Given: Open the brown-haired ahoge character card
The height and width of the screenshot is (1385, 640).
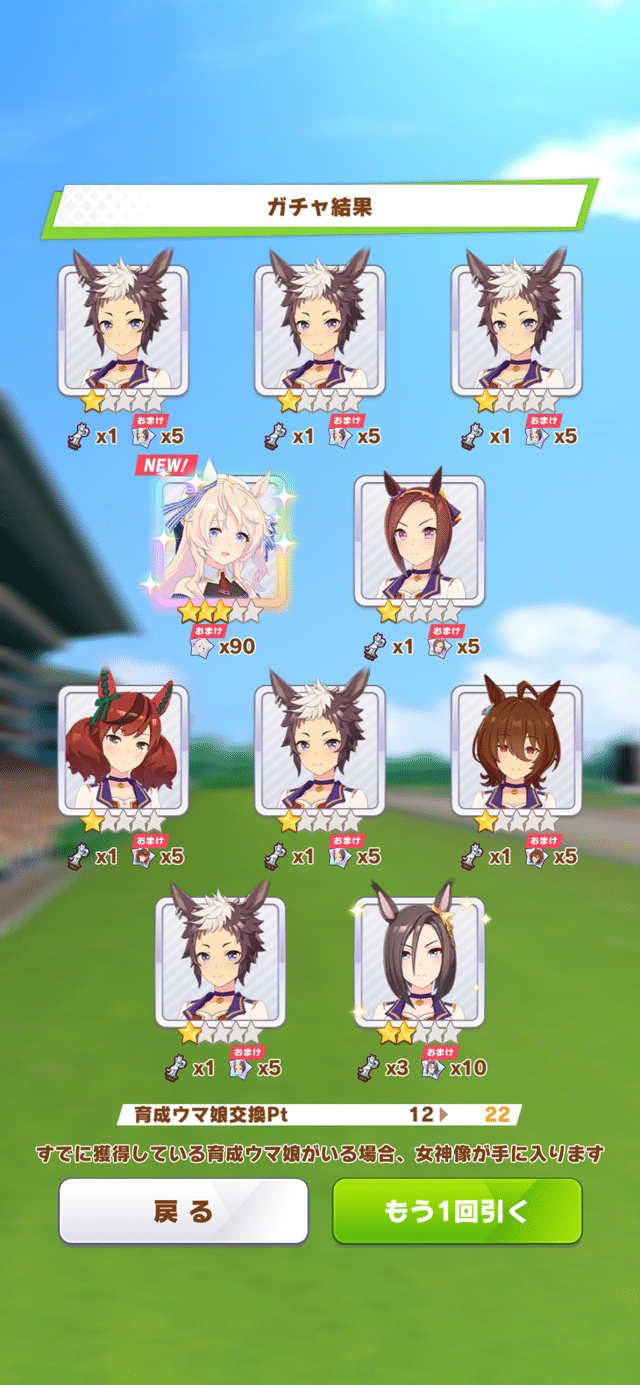Looking at the screenshot, I should click(x=517, y=749).
